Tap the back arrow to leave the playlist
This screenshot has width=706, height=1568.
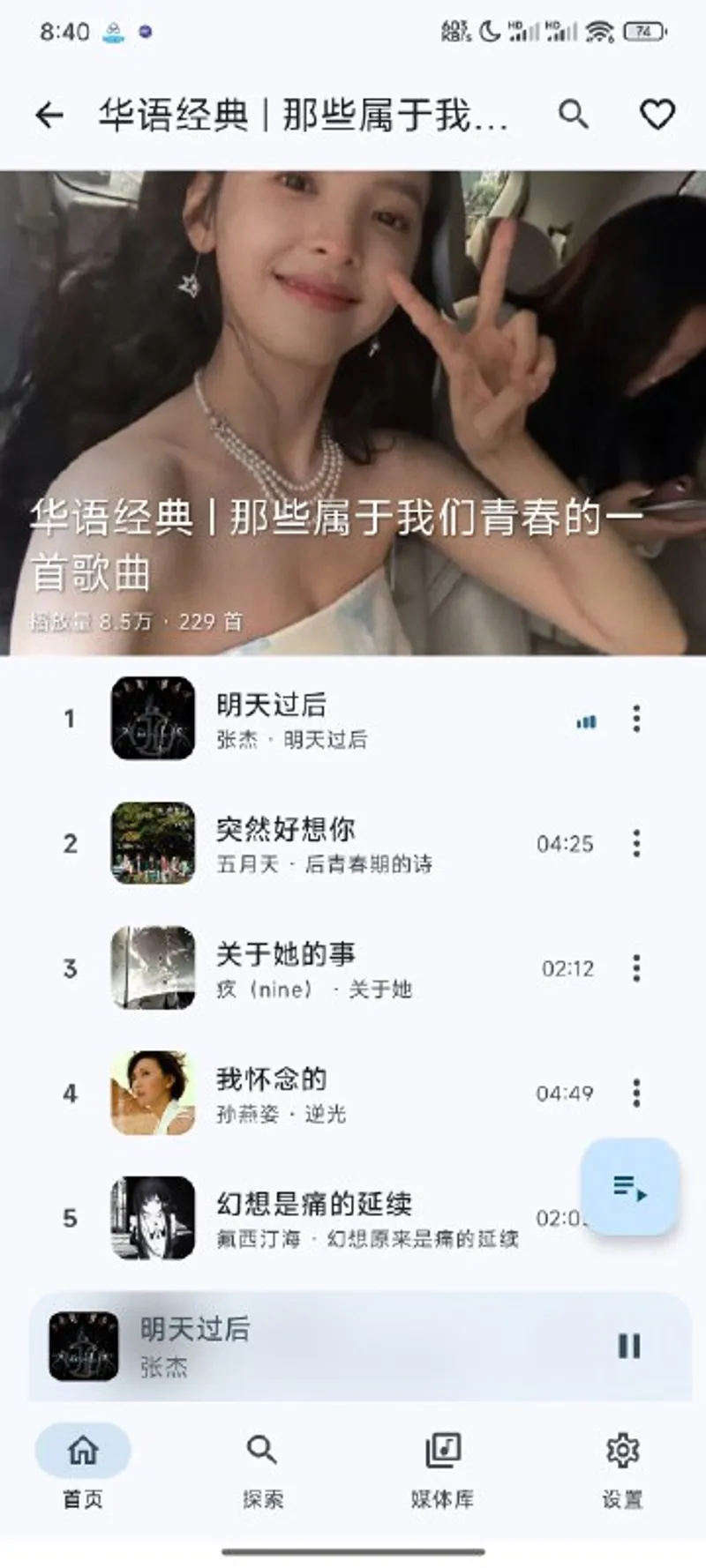point(50,115)
